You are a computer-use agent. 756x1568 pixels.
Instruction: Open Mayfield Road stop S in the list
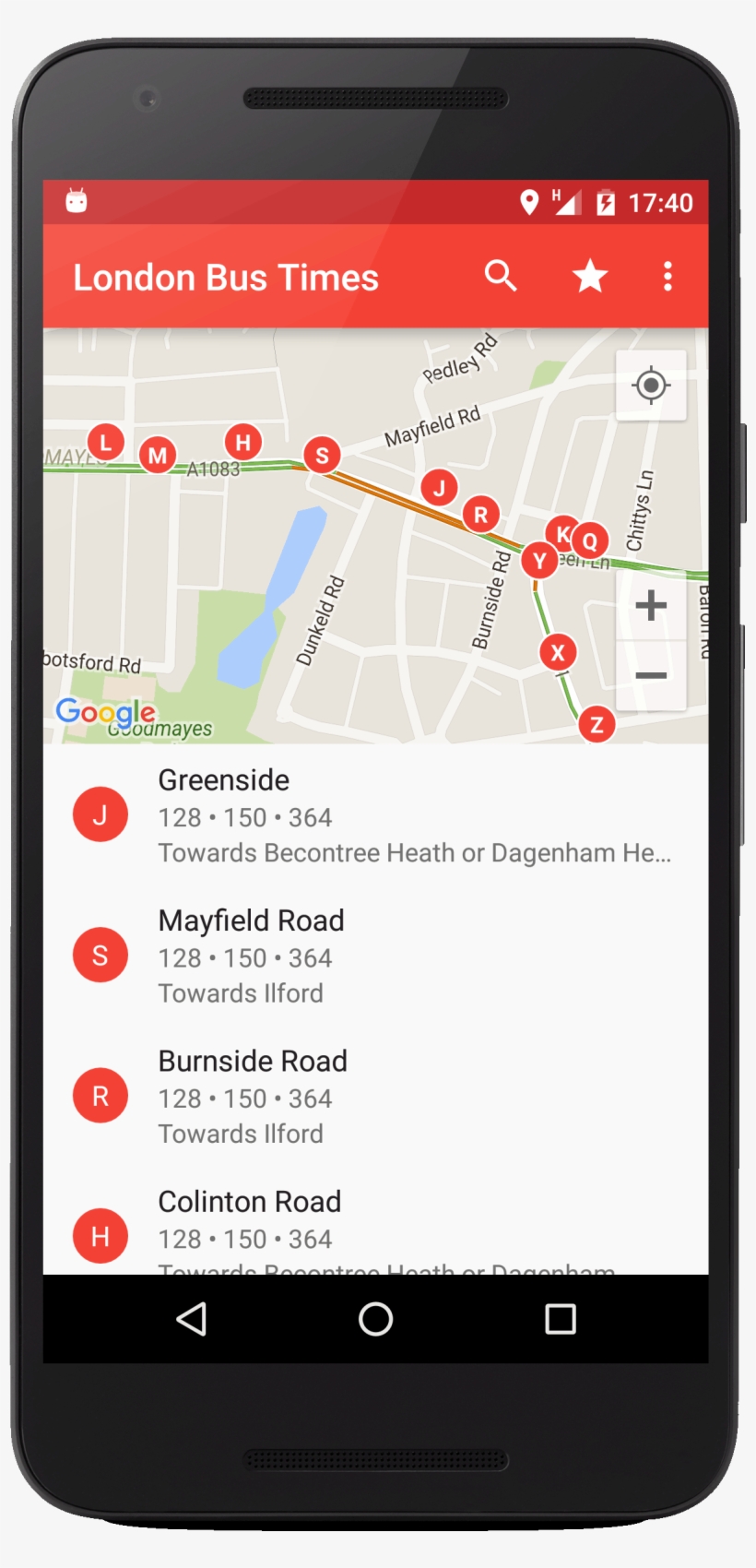pos(376,956)
